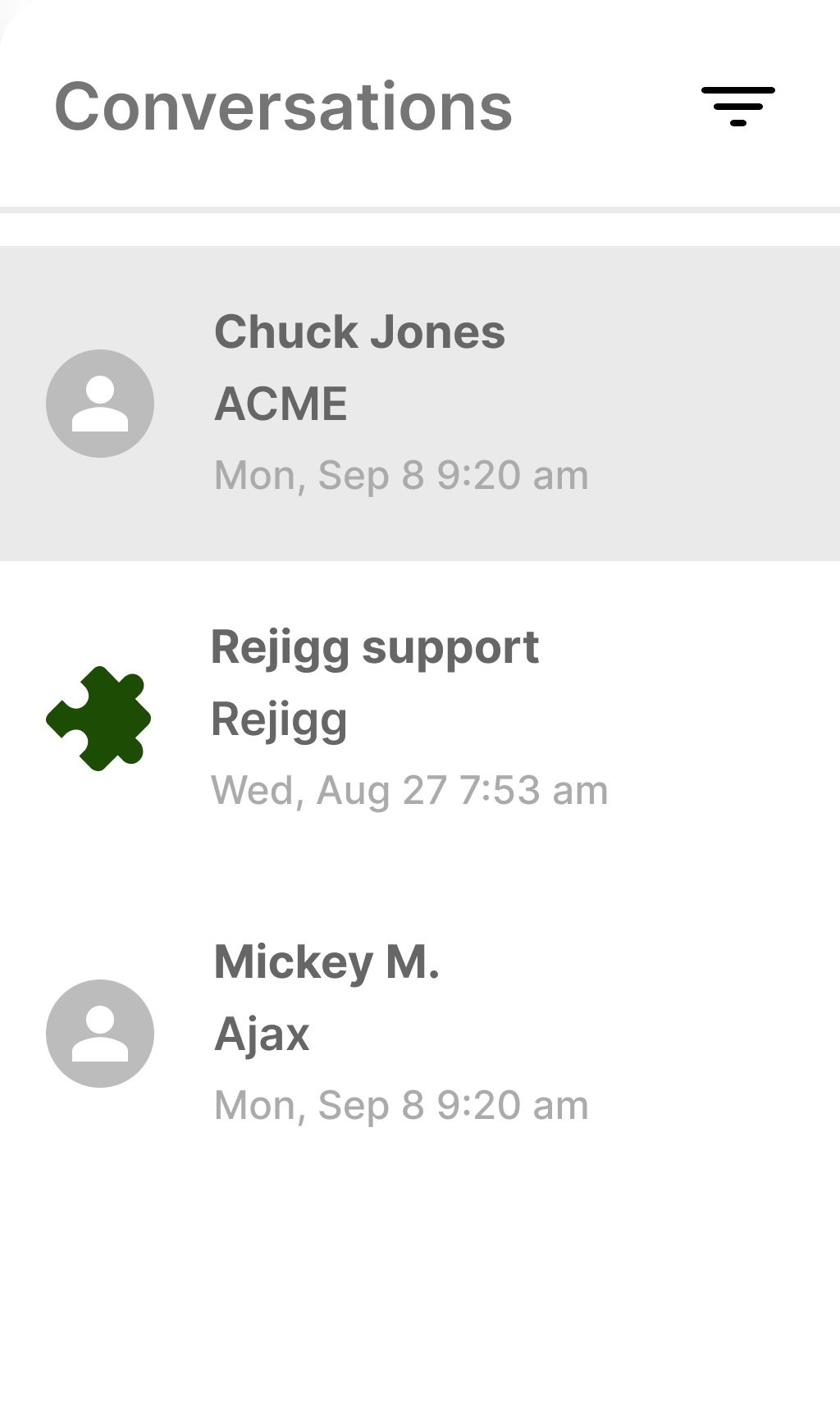Open the conversation with Chuck Jones
Image resolution: width=840 pixels, height=1411 pixels.
tap(418, 403)
